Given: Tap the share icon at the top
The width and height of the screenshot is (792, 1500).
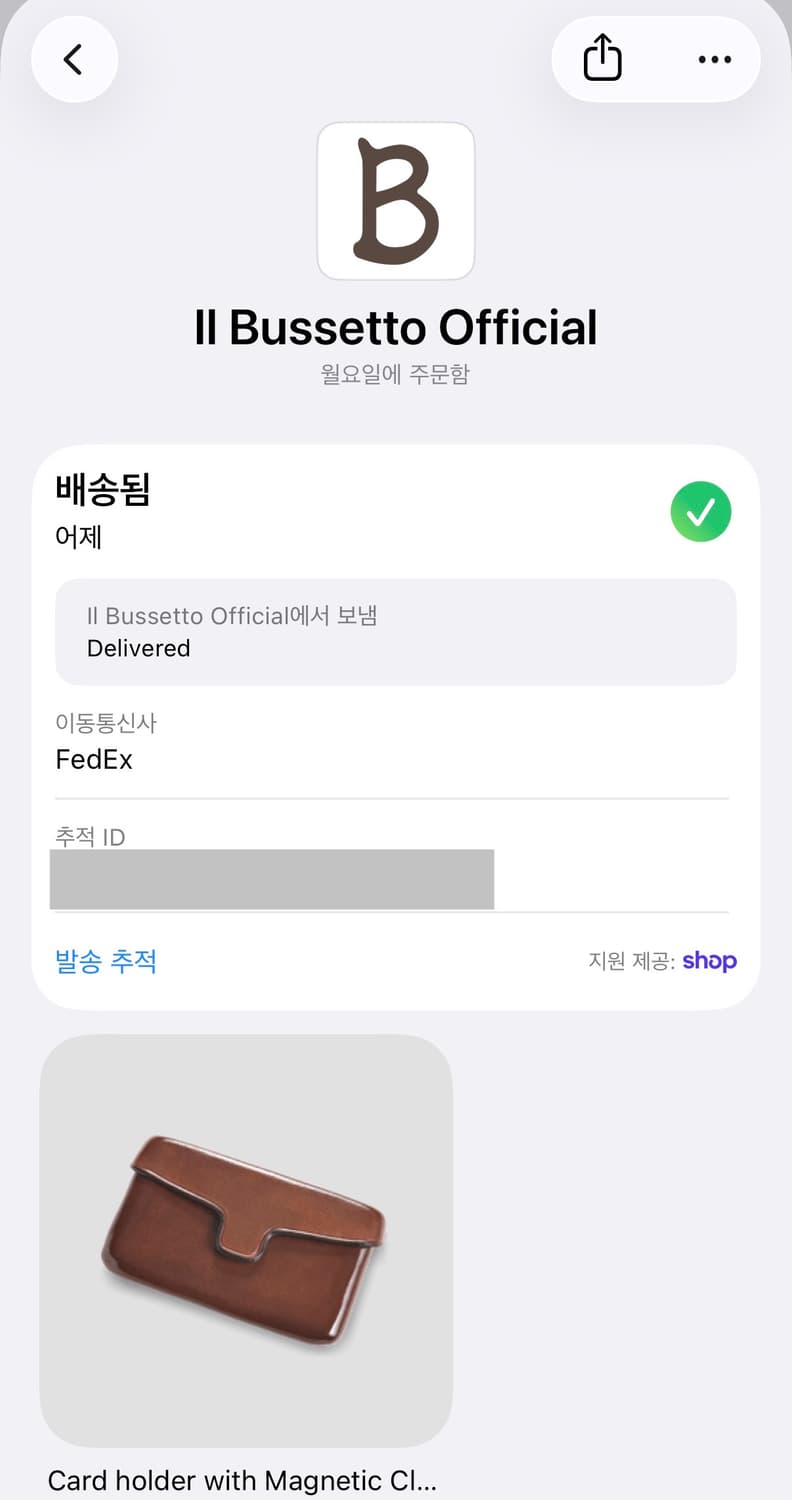Looking at the screenshot, I should 601,59.
